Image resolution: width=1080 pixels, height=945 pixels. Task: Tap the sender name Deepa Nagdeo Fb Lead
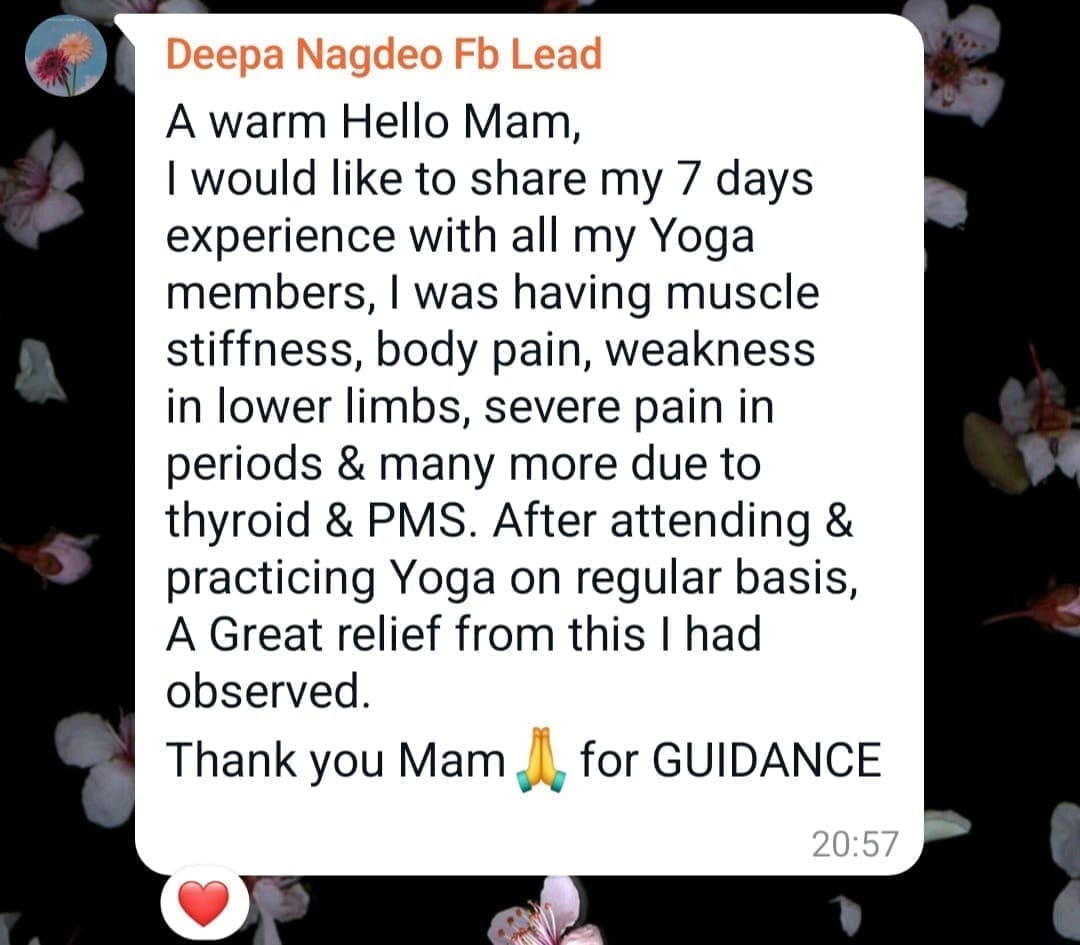[384, 55]
